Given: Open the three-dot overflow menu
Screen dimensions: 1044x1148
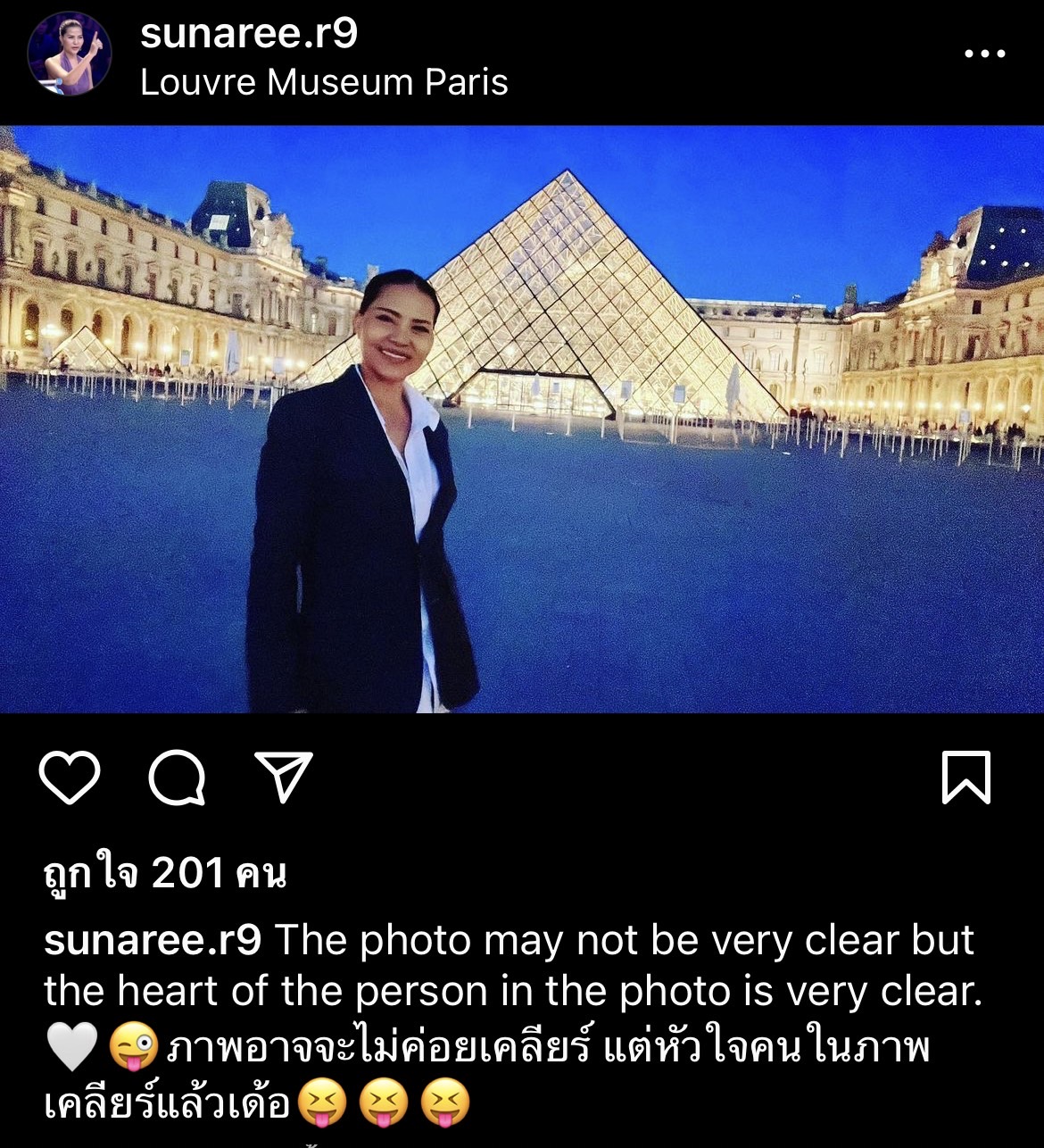Looking at the screenshot, I should pos(984,54).
